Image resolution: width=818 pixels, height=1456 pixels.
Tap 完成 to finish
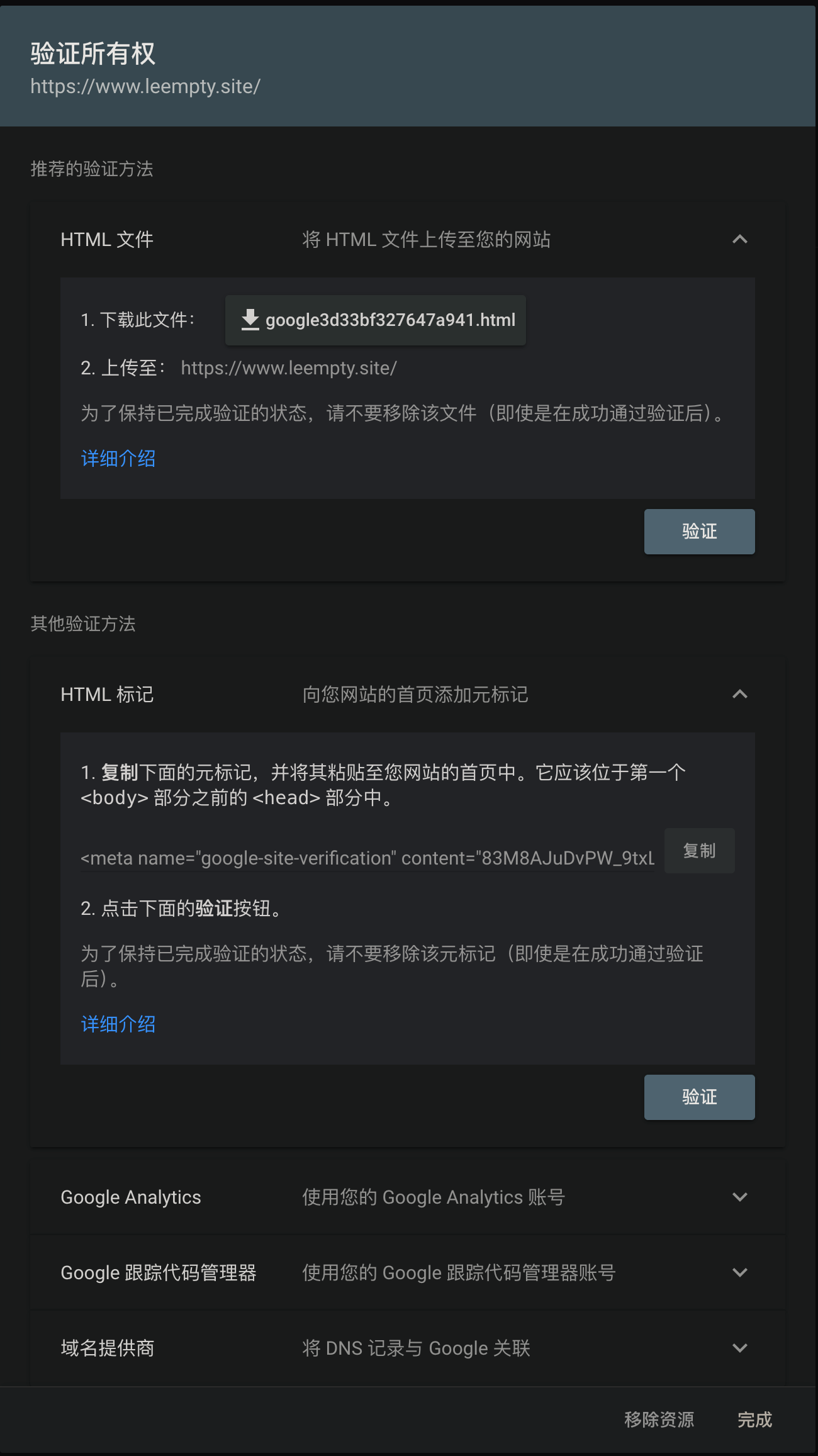[754, 1420]
